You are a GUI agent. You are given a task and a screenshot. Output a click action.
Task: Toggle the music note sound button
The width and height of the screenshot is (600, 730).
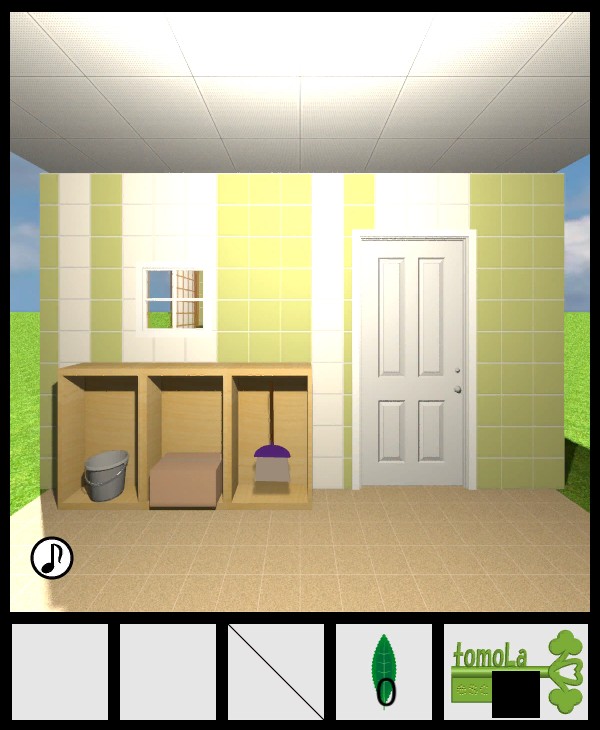point(52,558)
